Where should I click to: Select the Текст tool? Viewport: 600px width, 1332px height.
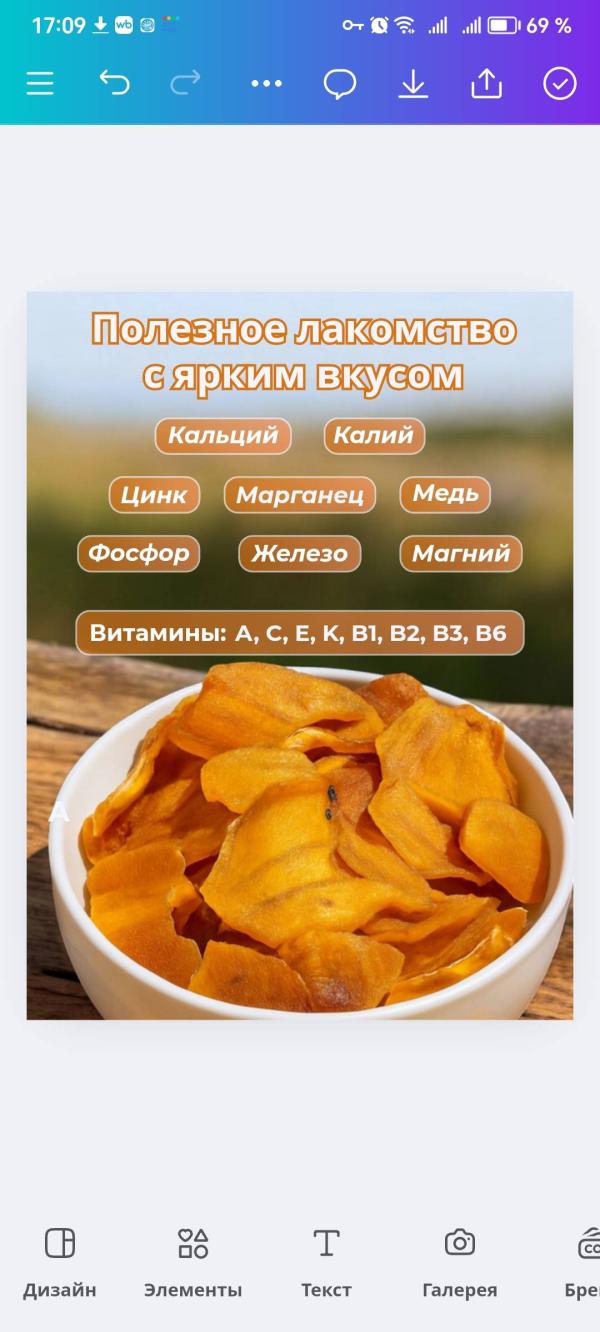[x=326, y=1262]
